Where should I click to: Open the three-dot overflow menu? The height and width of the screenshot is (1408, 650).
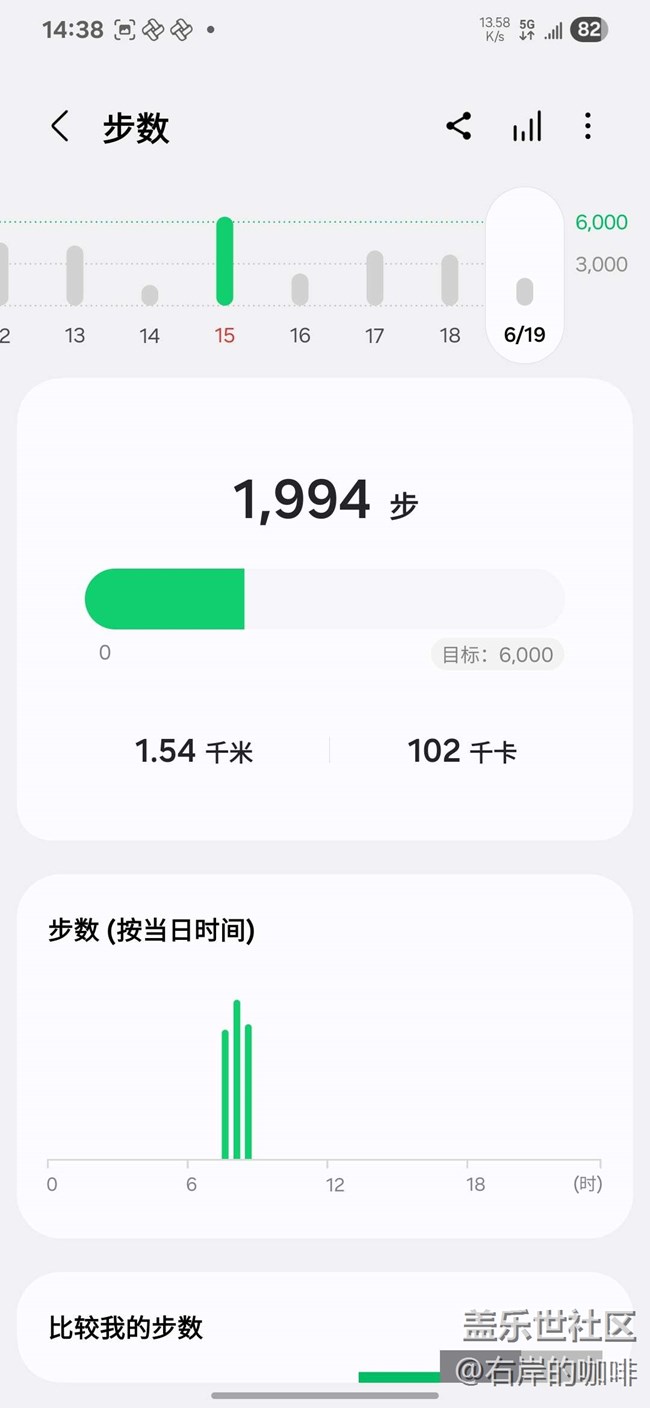click(x=587, y=126)
